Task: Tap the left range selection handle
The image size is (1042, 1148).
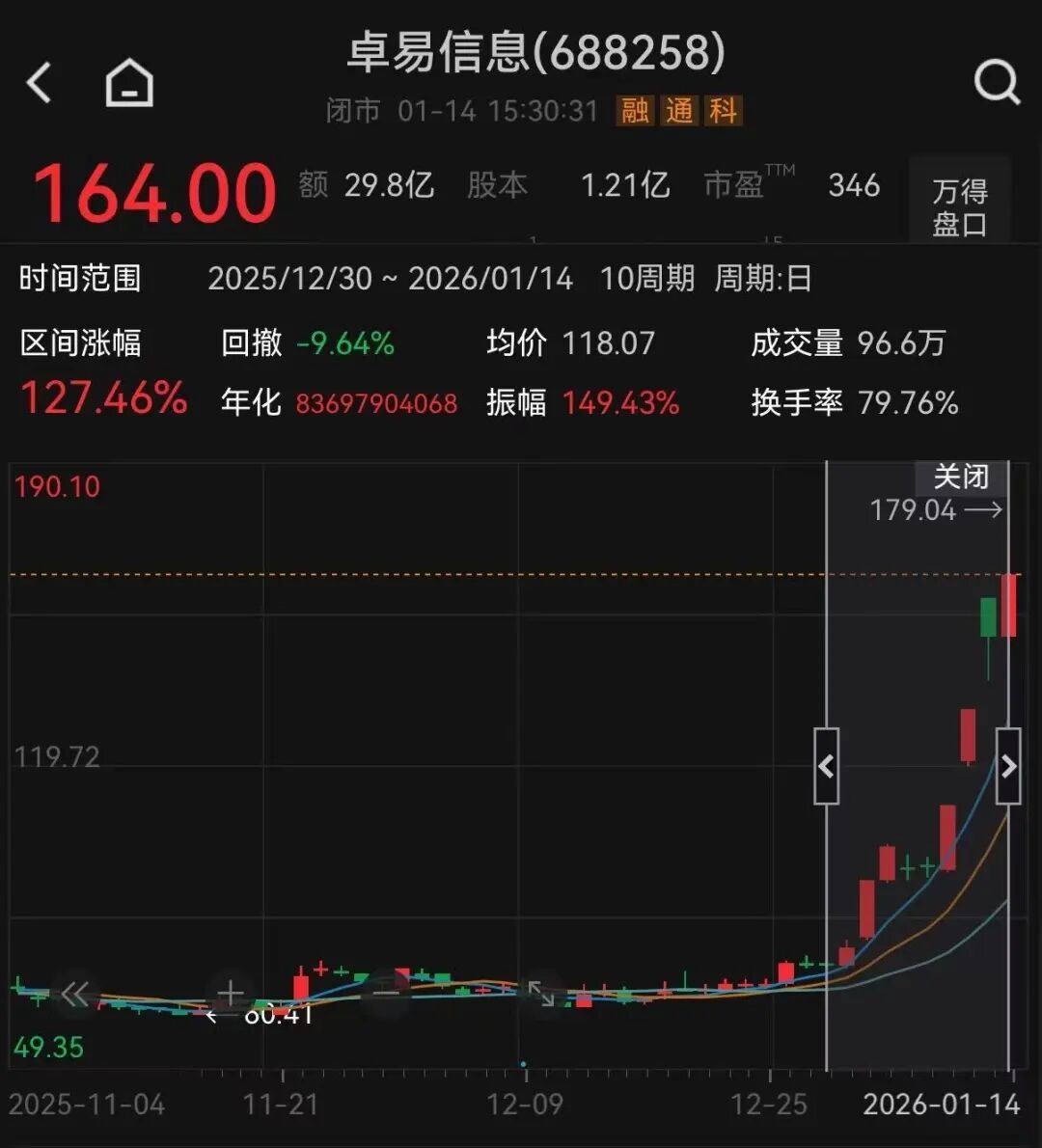Action: [x=826, y=766]
